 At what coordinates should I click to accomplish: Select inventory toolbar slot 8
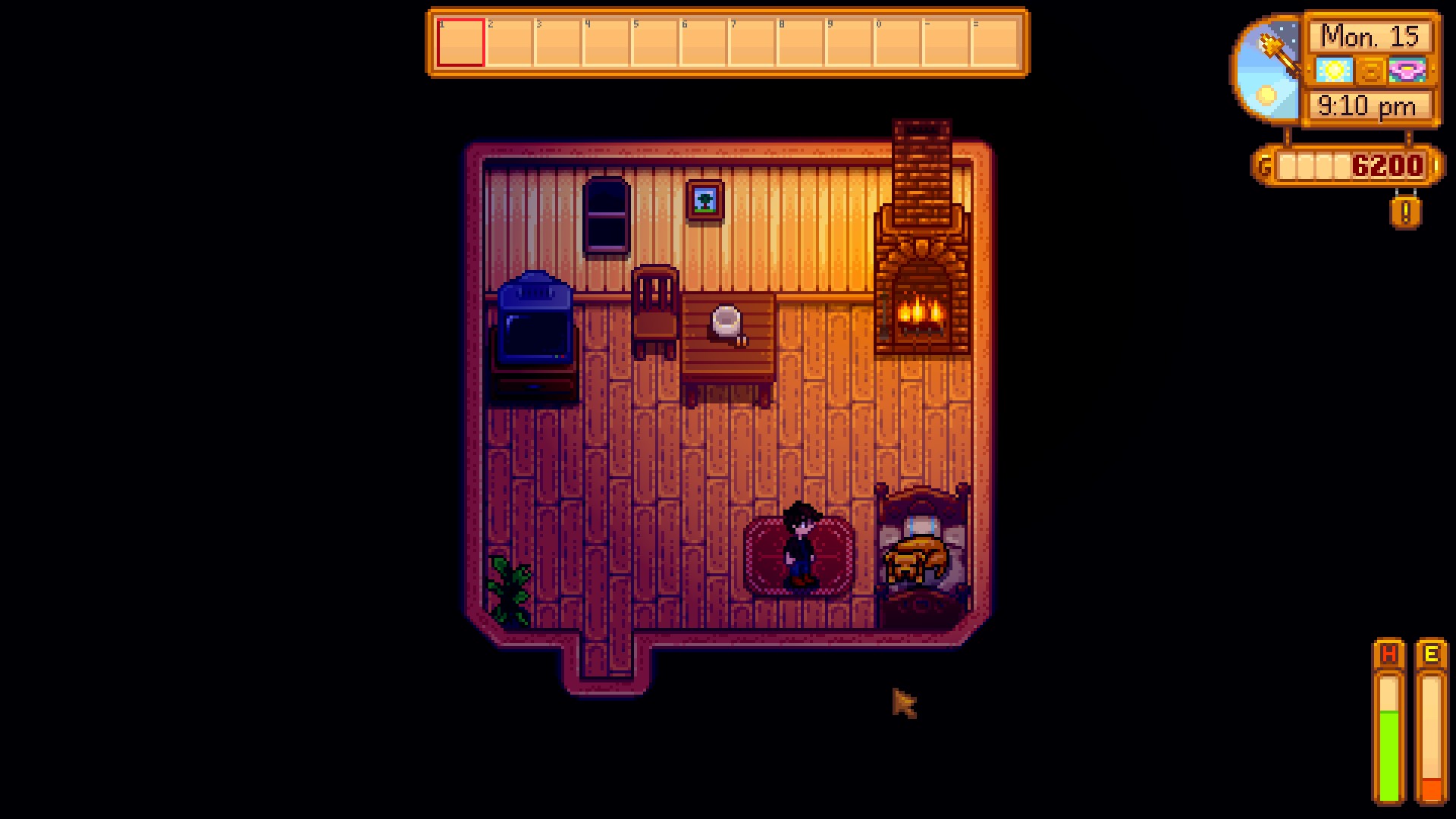[x=800, y=42]
